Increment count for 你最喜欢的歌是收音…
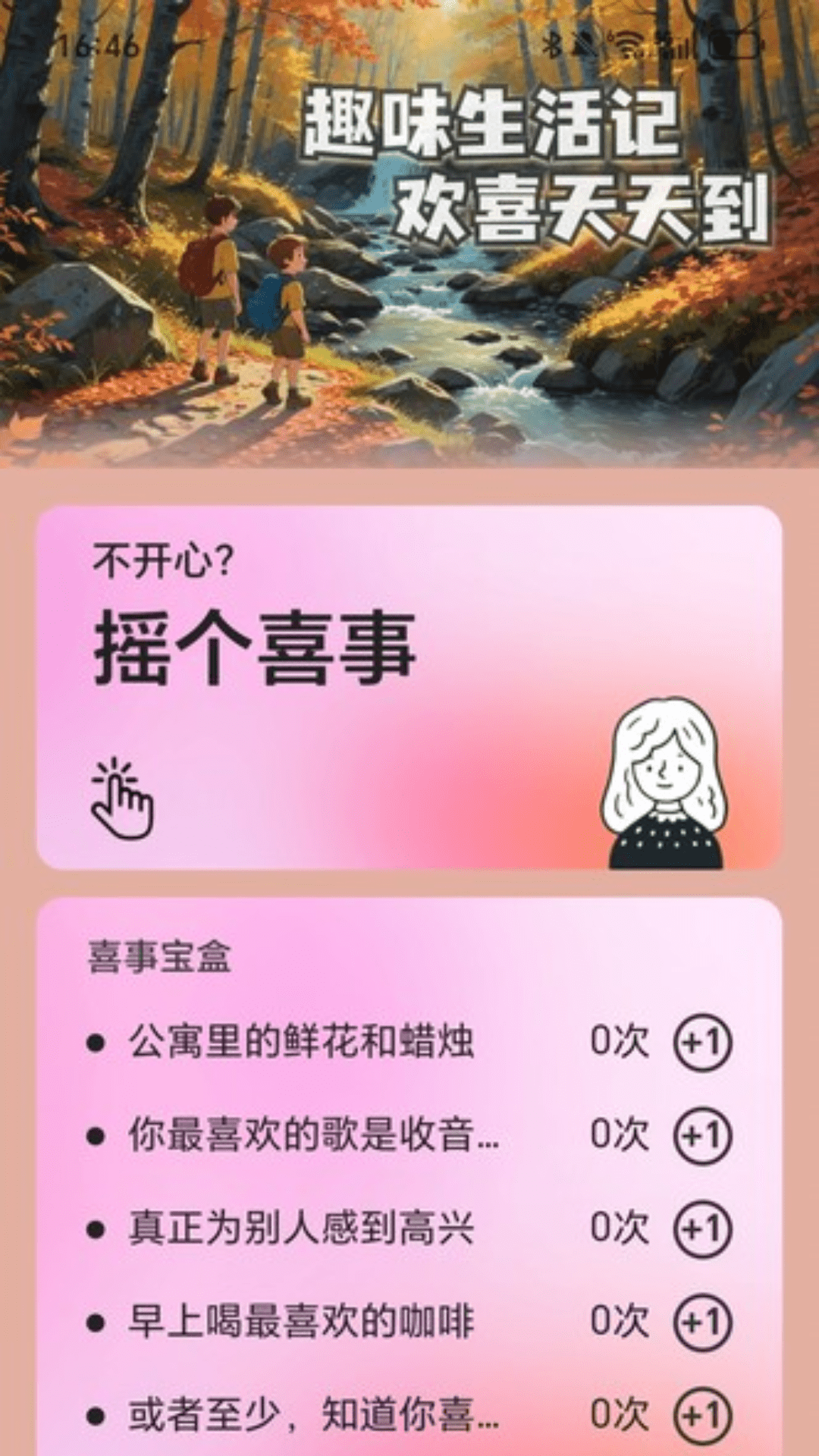Viewport: 819px width, 1456px height. tap(702, 1136)
